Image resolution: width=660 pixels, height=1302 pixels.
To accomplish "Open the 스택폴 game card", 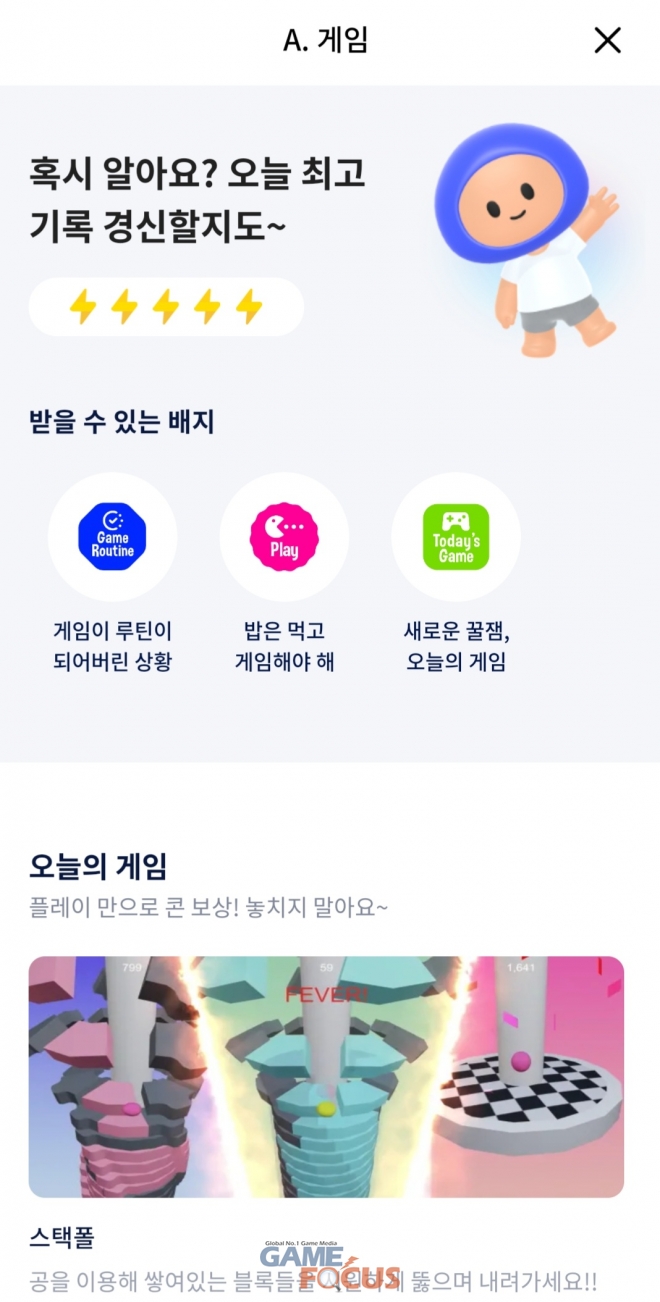I will pos(326,1077).
